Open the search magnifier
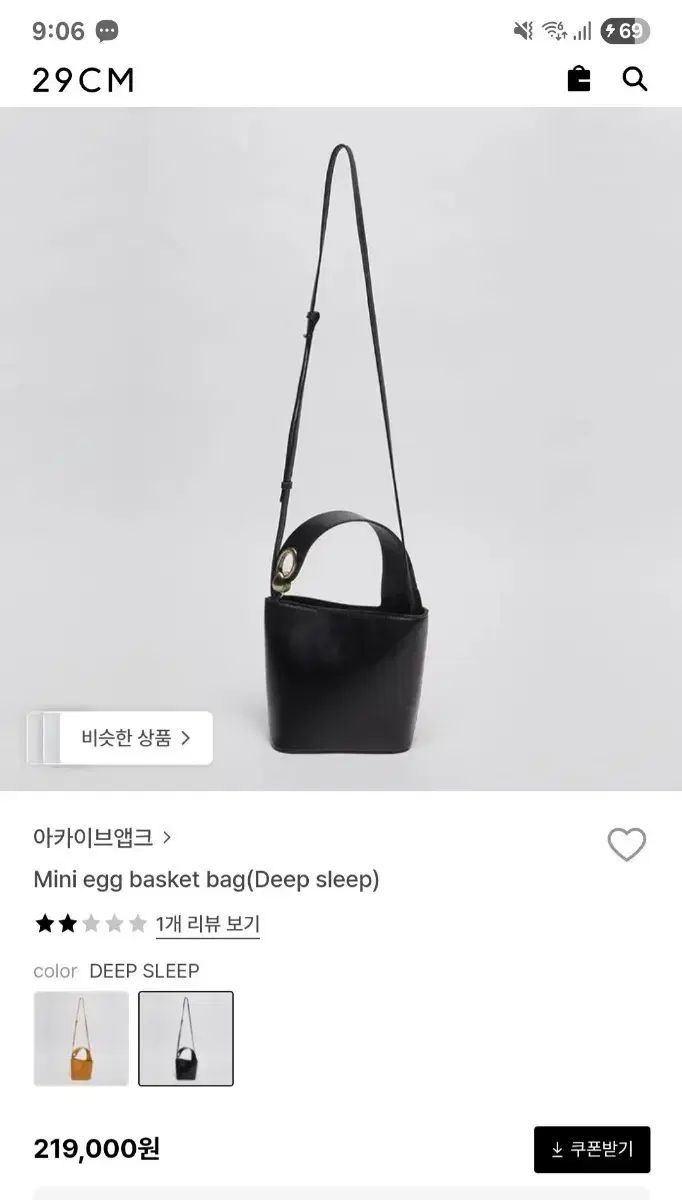This screenshot has height=1200, width=682. click(635, 79)
